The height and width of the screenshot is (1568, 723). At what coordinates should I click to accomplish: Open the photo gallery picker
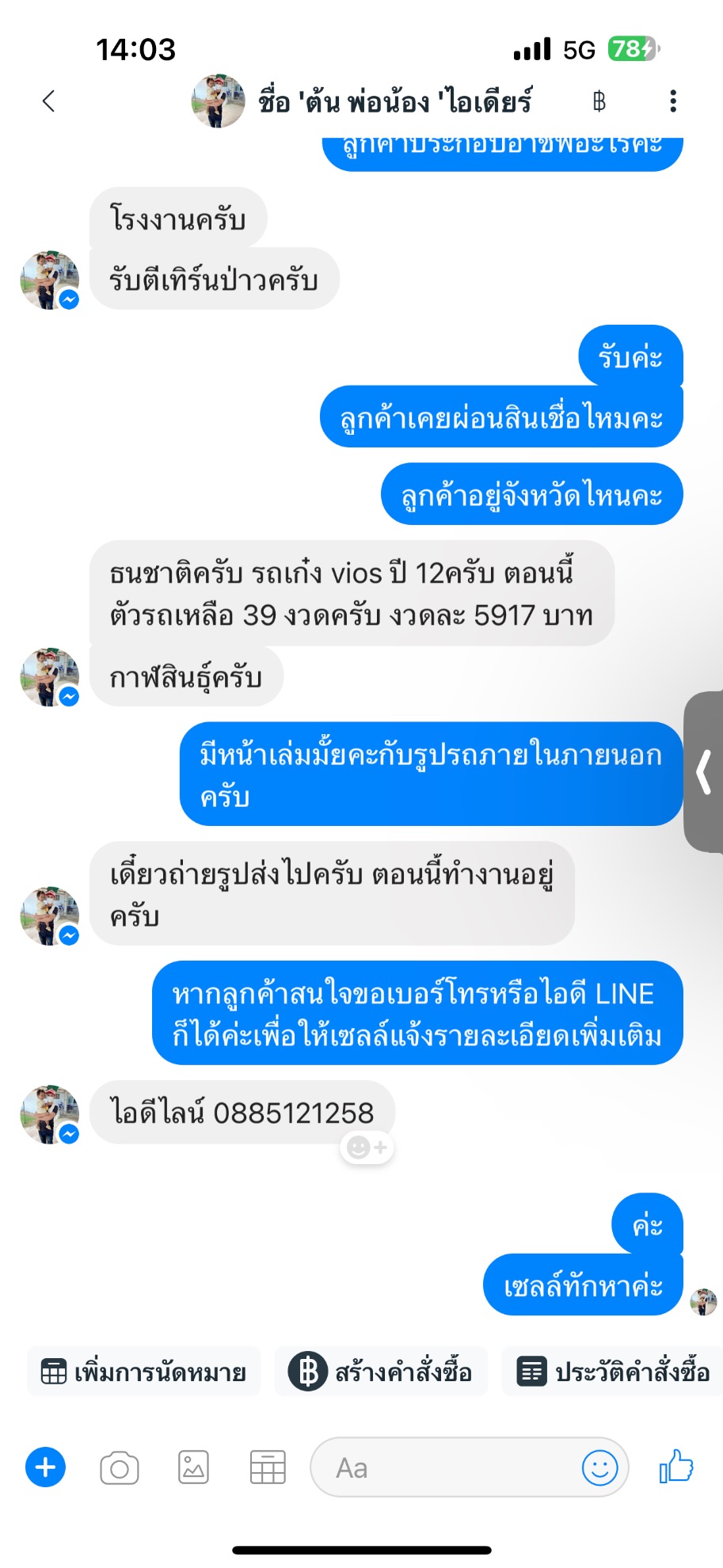193,1468
